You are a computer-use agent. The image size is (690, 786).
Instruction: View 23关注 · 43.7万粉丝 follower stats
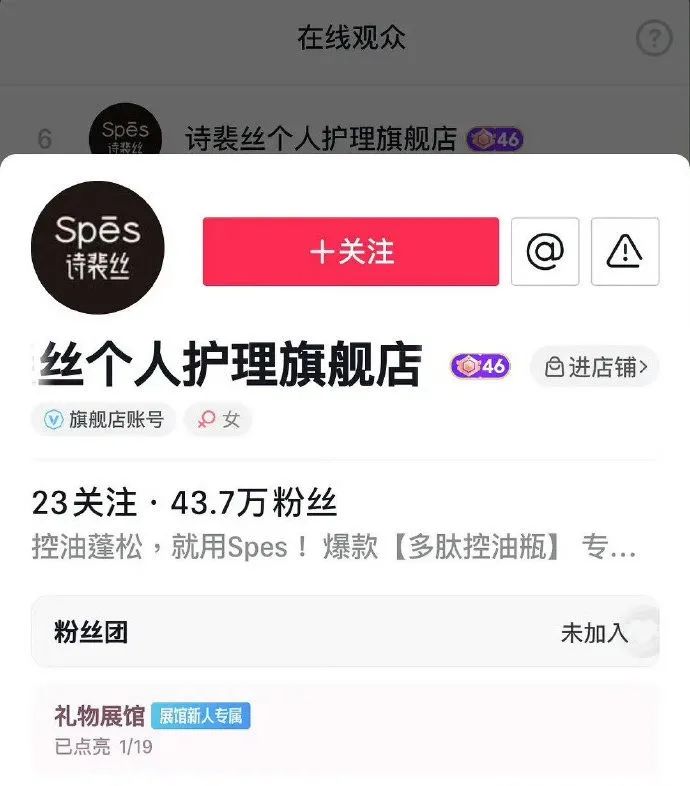pos(184,503)
